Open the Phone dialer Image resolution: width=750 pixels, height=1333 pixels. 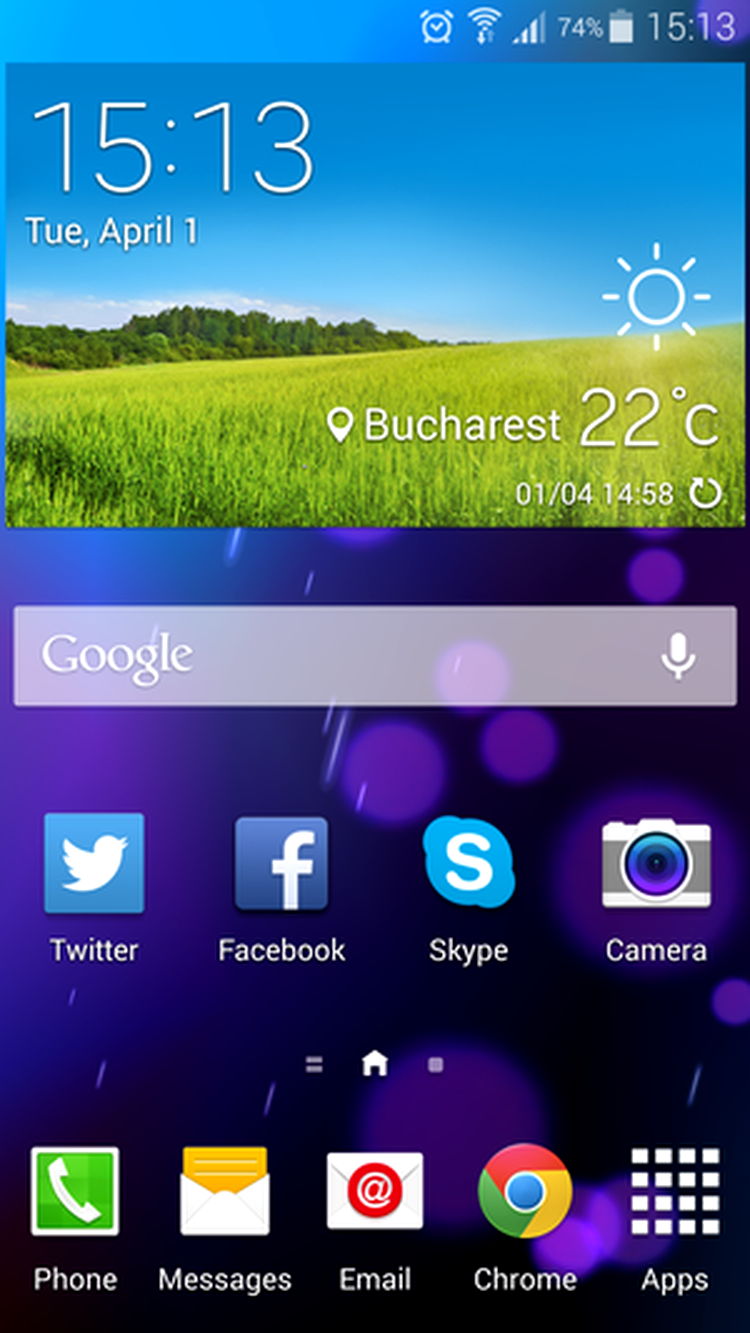click(x=75, y=1192)
